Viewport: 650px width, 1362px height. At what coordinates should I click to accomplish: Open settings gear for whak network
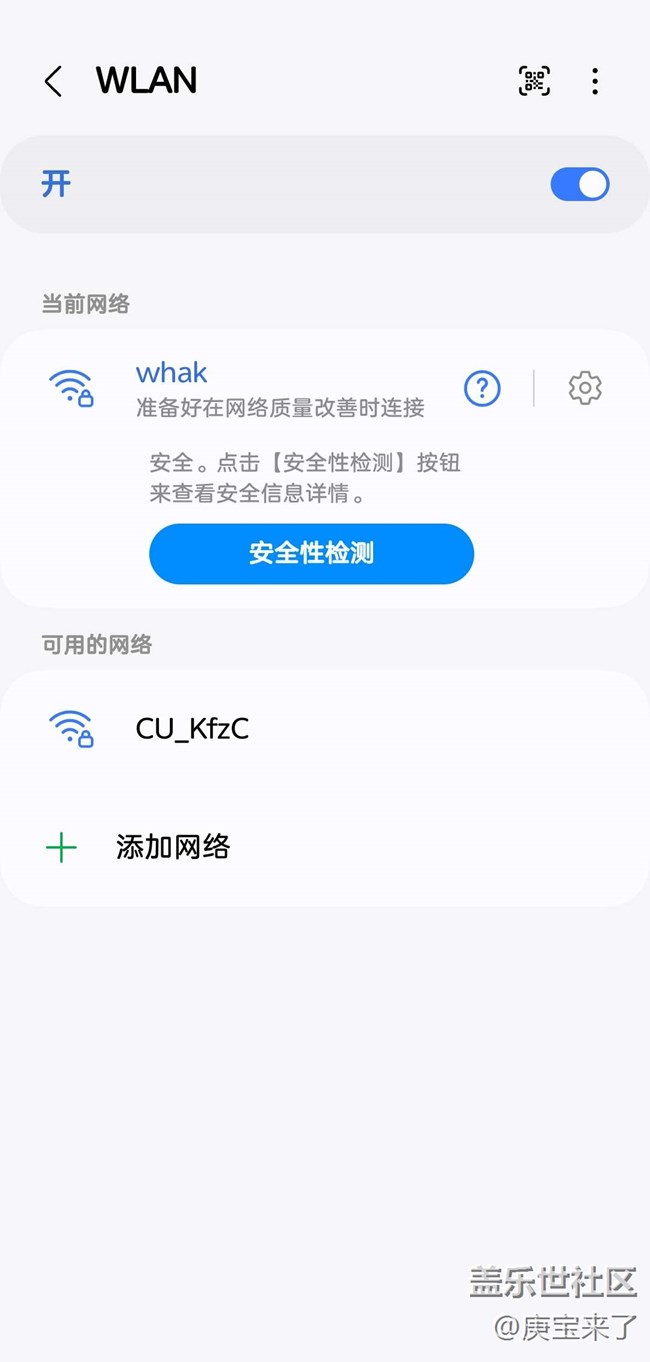click(x=585, y=388)
